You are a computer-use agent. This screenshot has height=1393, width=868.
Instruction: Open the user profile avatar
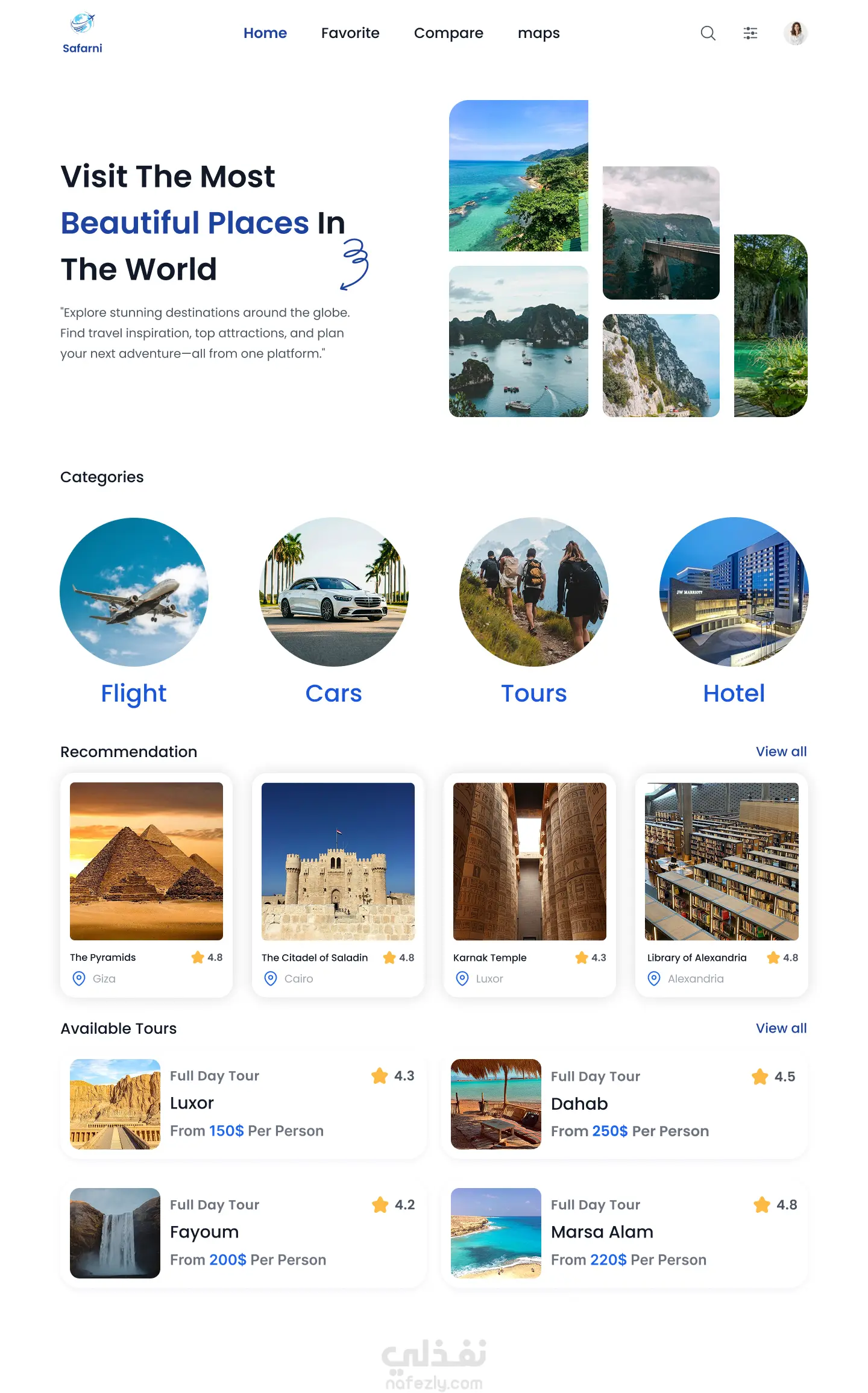[796, 33]
